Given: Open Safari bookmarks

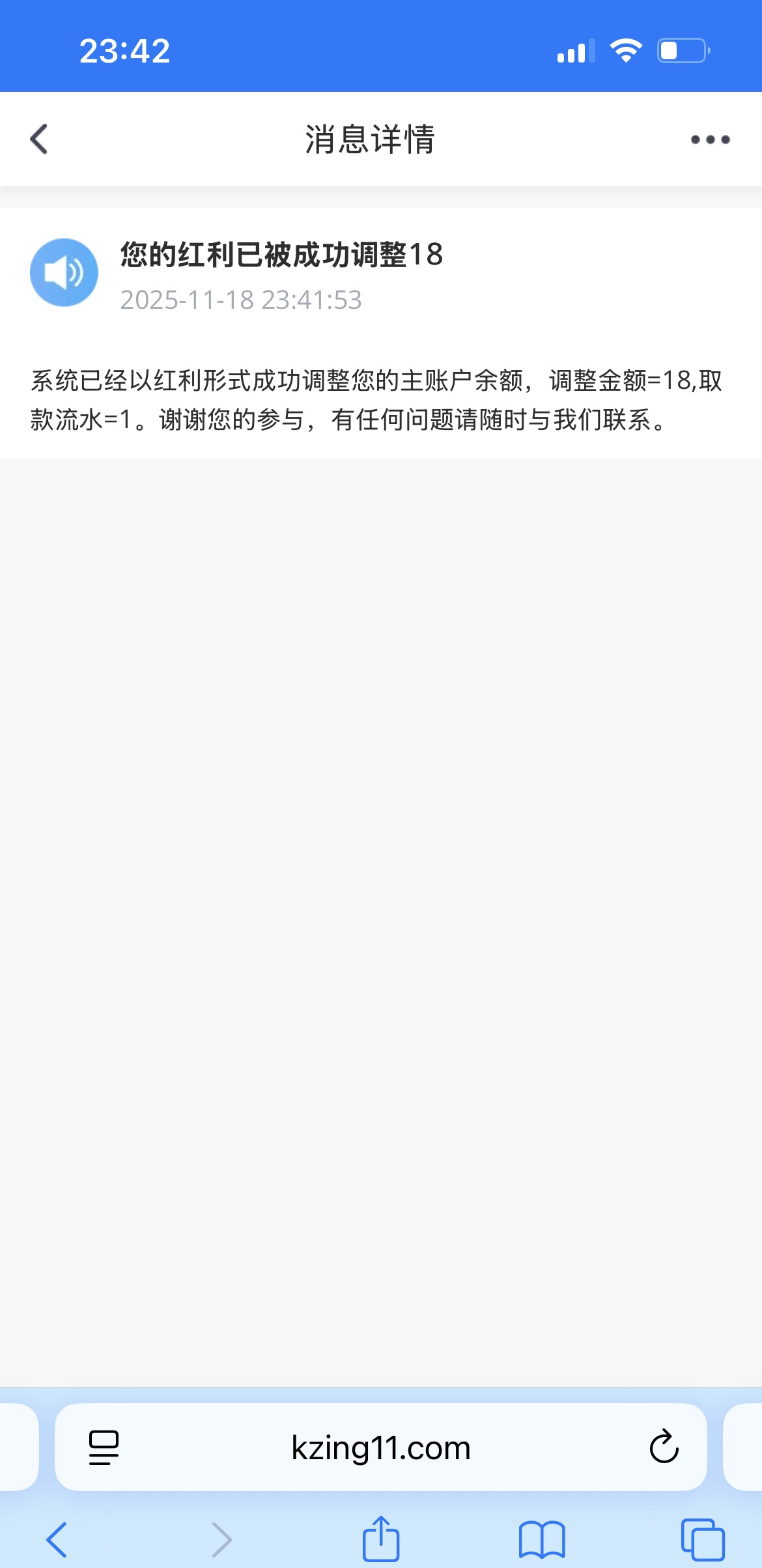Looking at the screenshot, I should tap(541, 1539).
